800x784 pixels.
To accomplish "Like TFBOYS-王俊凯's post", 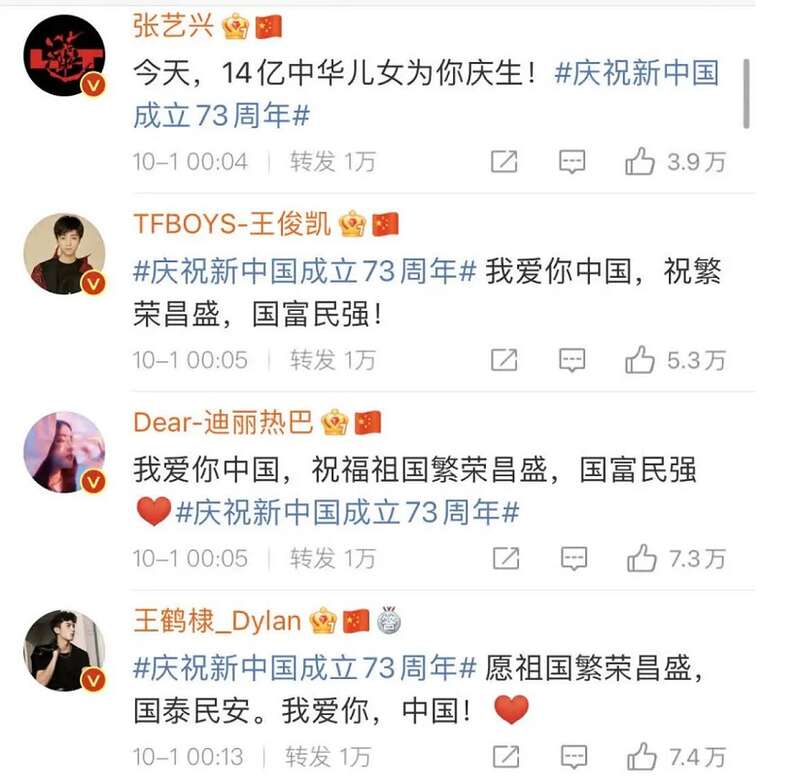I will tap(640, 359).
